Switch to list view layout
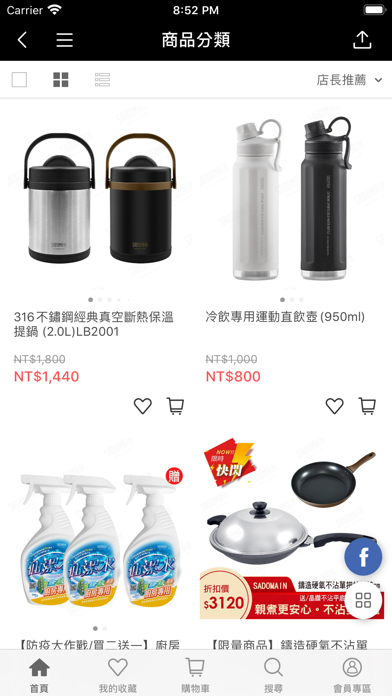This screenshot has width=392, height=696. [102, 80]
